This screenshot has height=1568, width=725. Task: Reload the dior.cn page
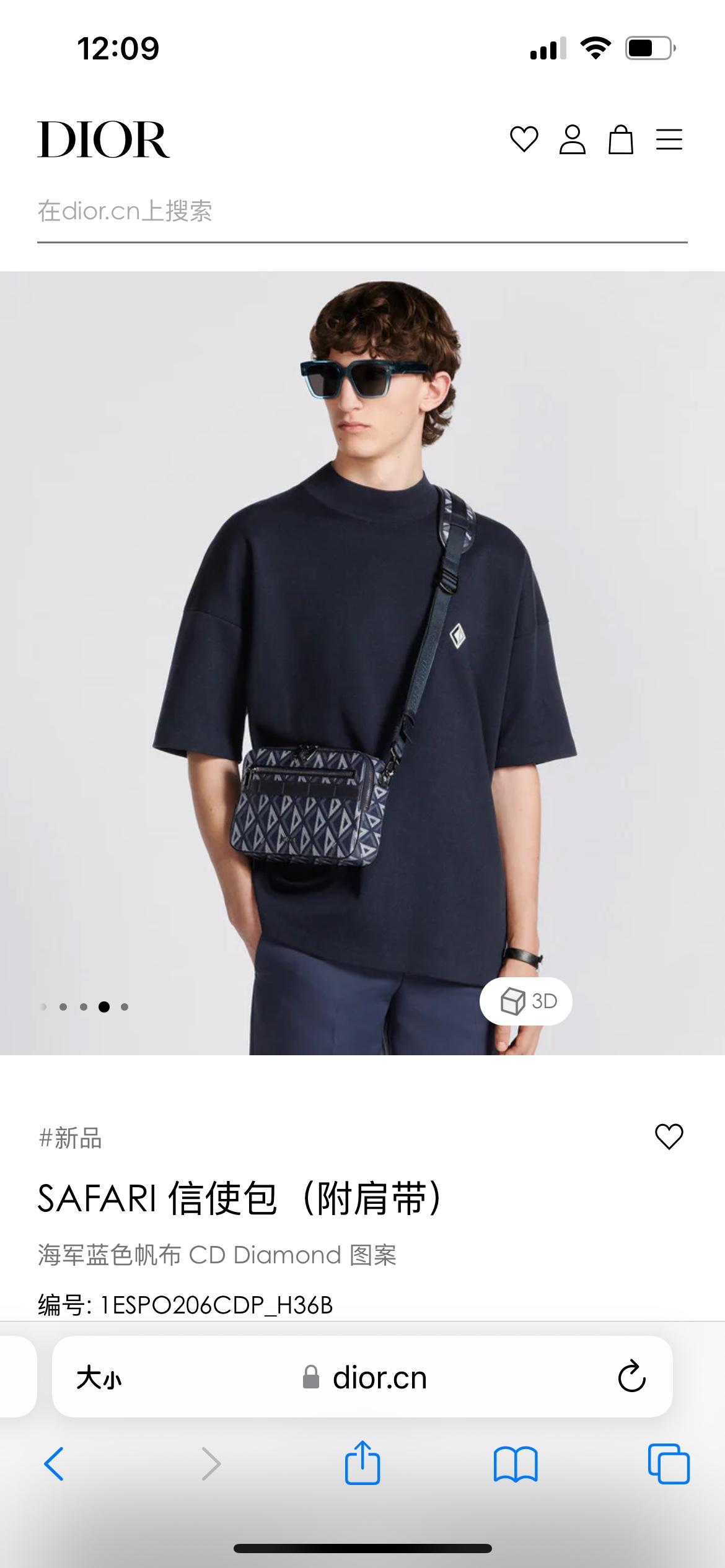[631, 1377]
